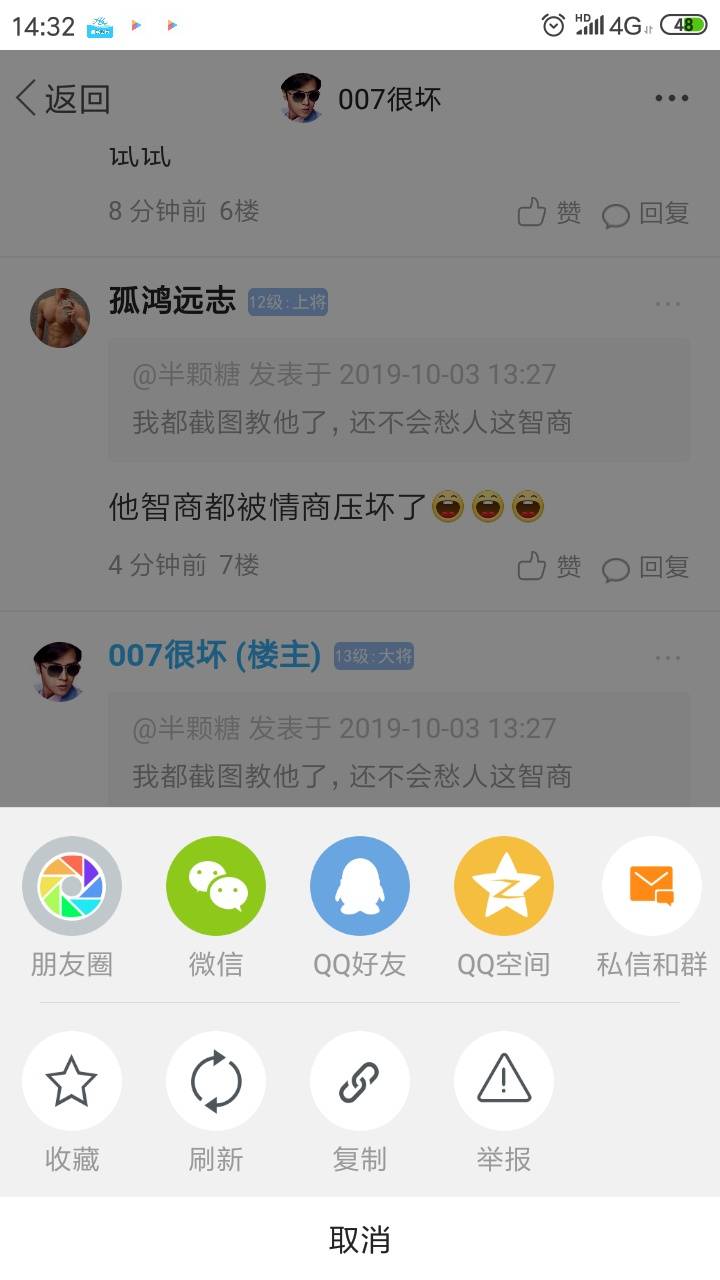Share to 朋友圈 (Moments)

click(x=72, y=886)
